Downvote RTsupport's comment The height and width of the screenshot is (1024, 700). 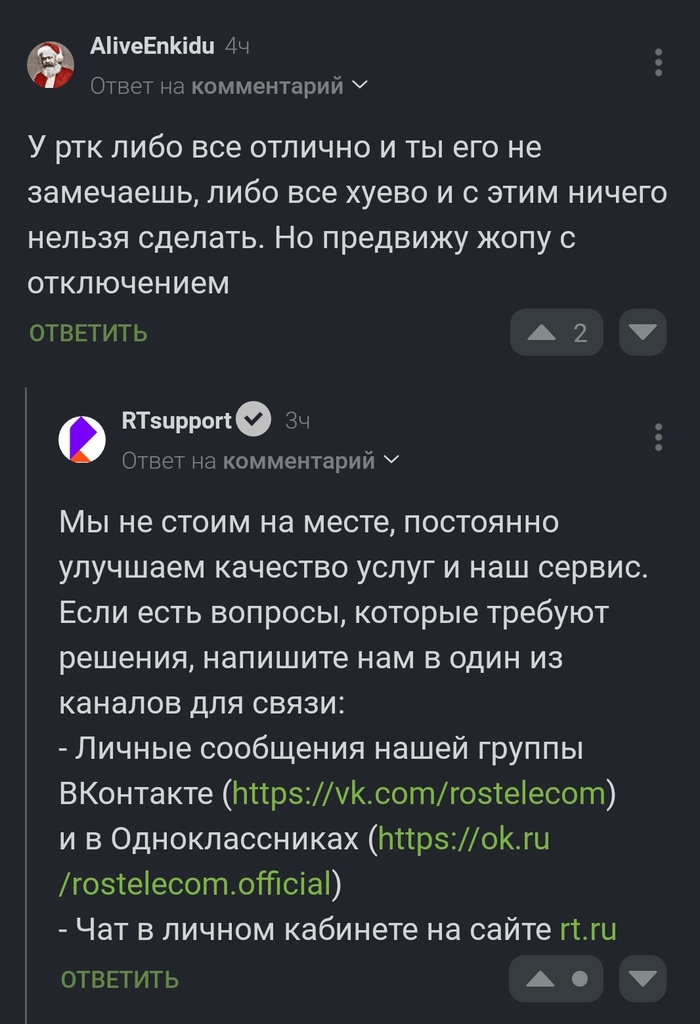tap(642, 979)
